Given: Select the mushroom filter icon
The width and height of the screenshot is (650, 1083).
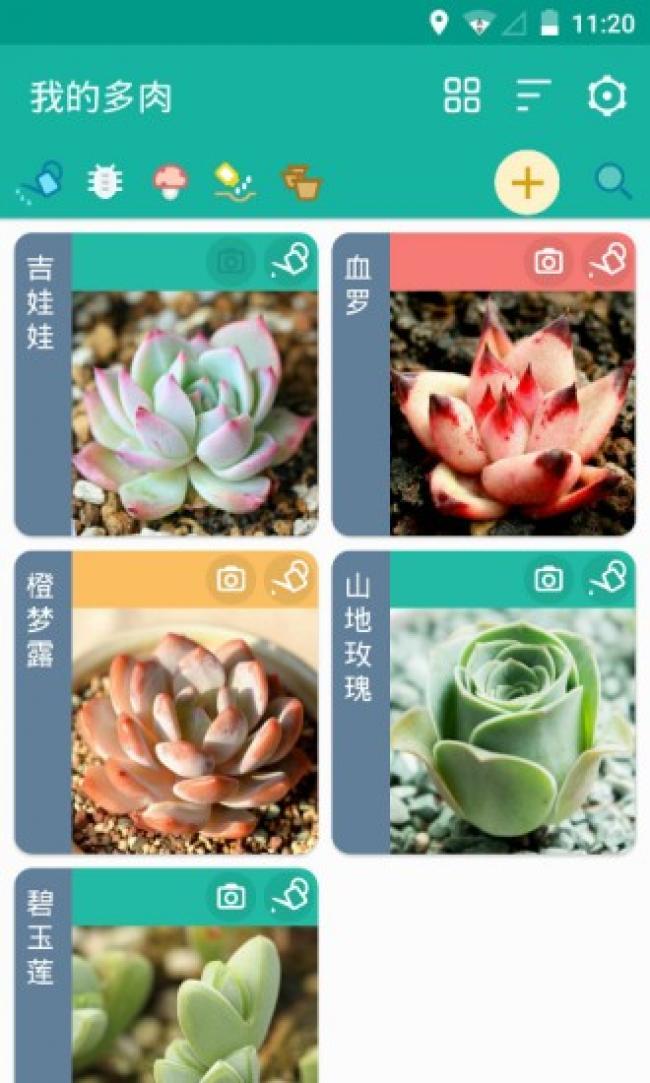Looking at the screenshot, I should (170, 182).
